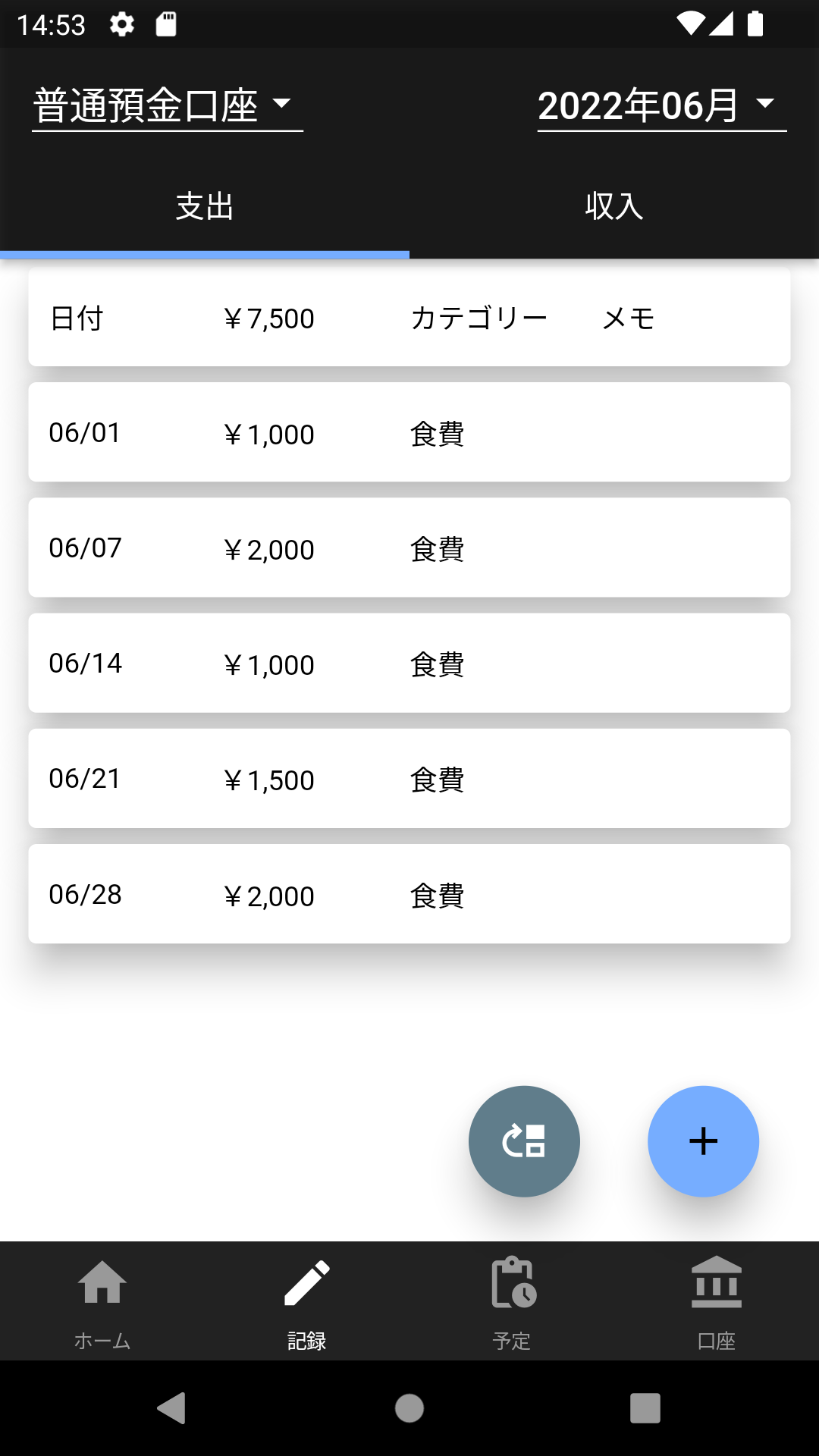Open the 06/14 ¥1,000 食費 record

pos(409,663)
